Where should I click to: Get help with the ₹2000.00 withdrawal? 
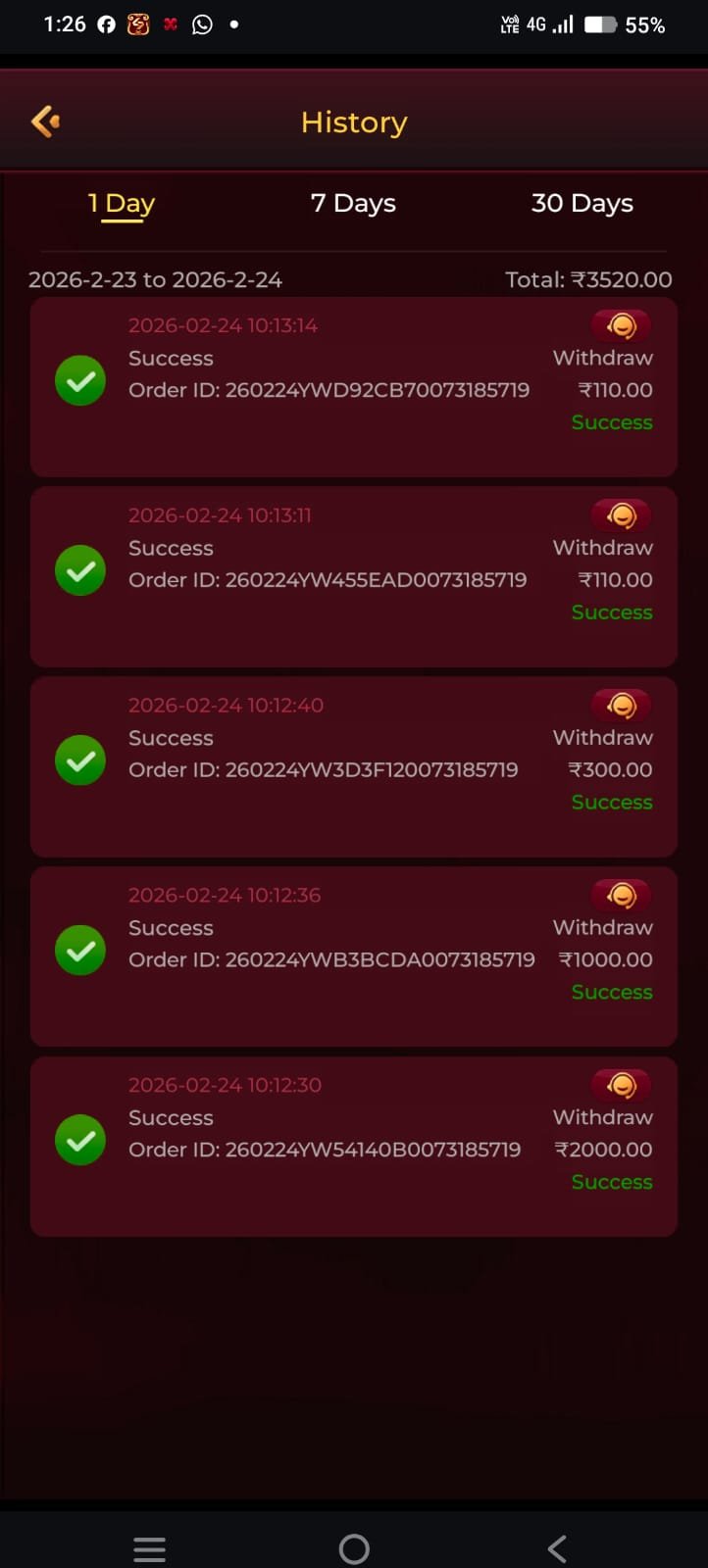coord(621,1086)
